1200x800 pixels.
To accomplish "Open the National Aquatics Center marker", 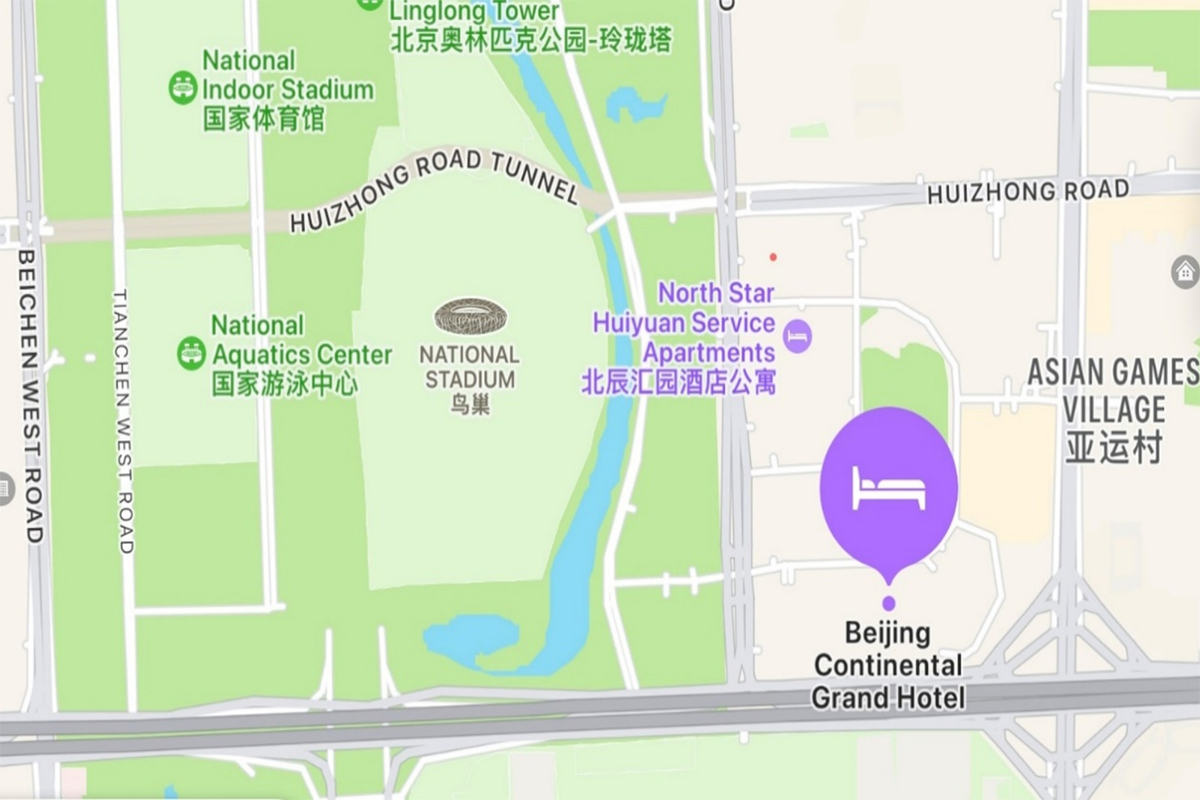I will [x=190, y=353].
